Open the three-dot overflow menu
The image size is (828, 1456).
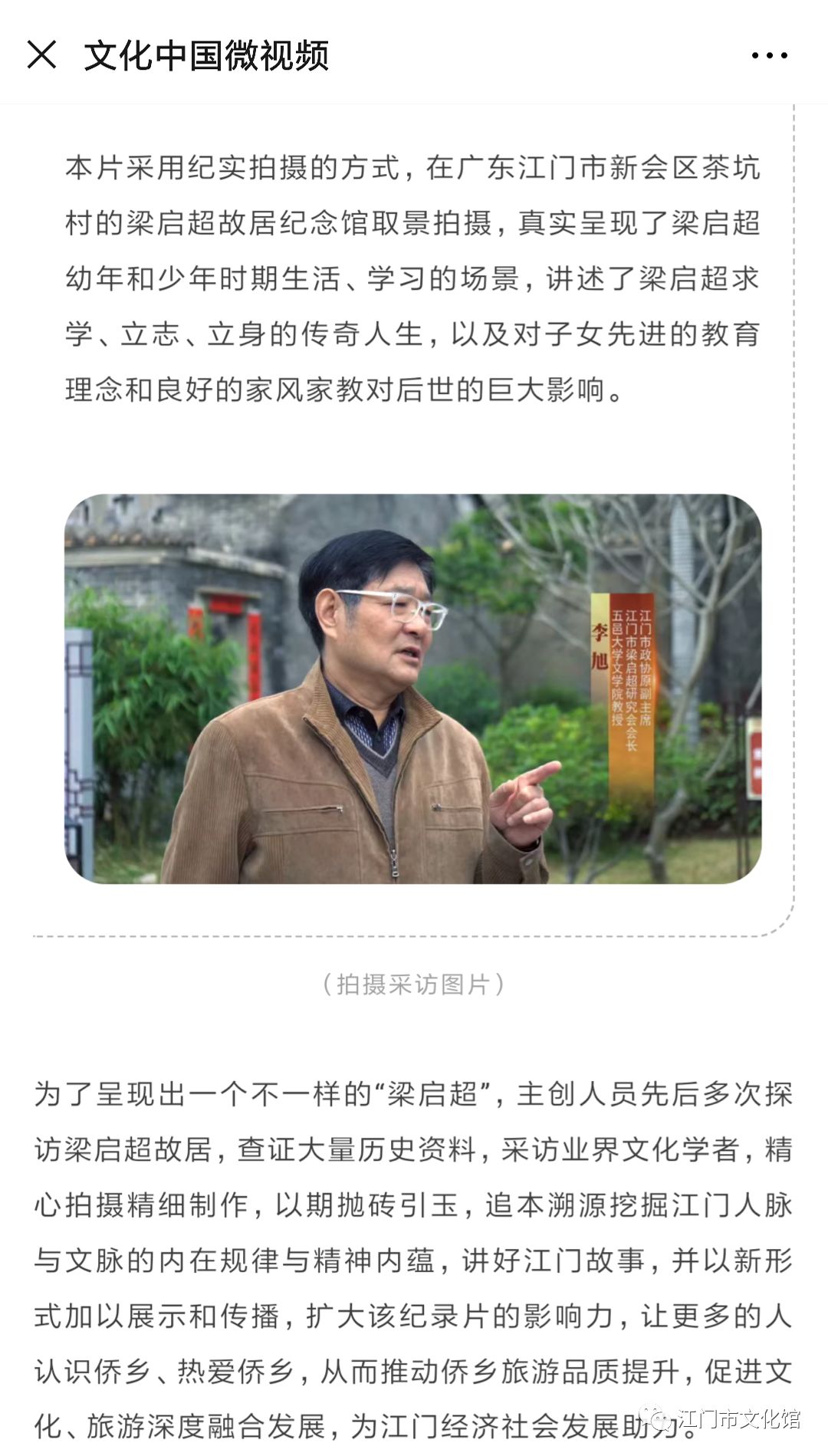769,55
